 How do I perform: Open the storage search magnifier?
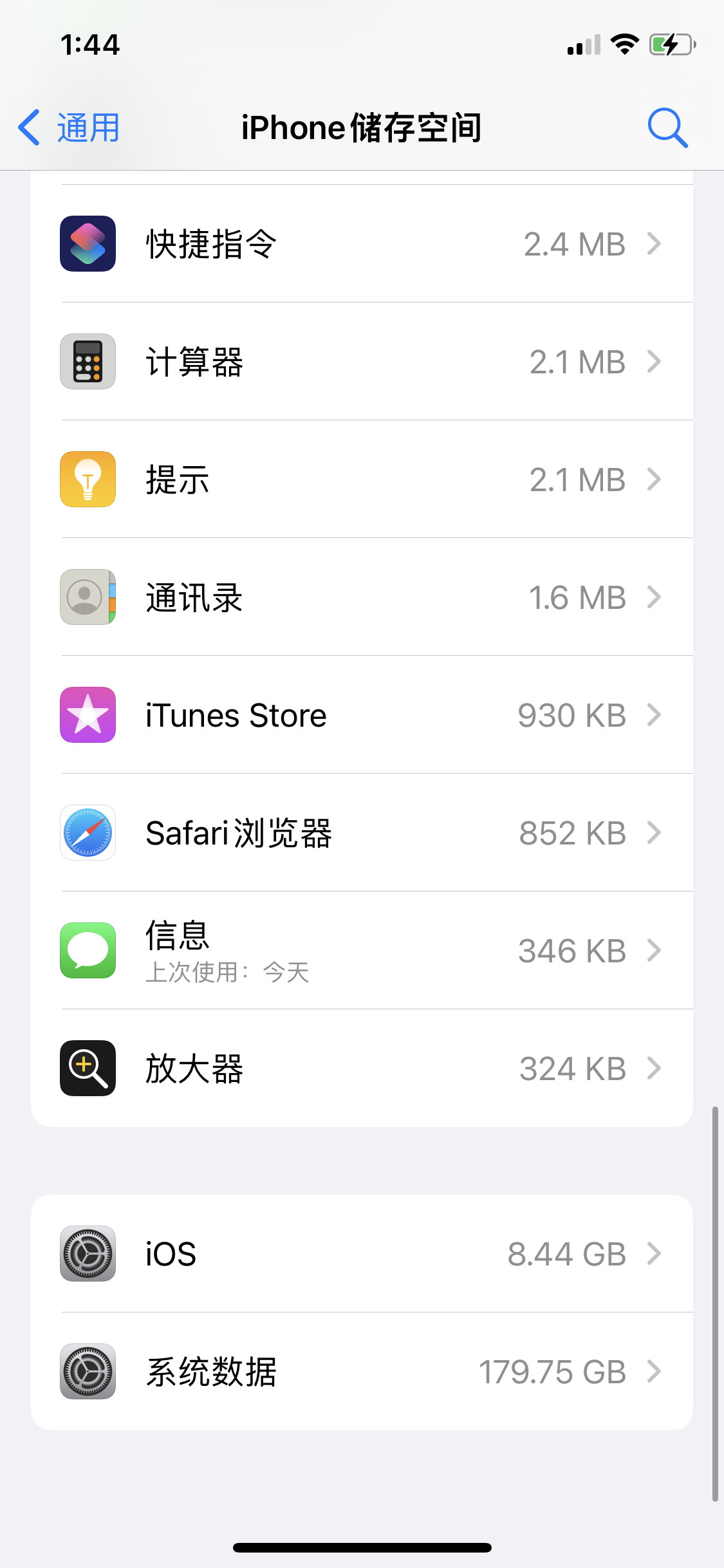coord(667,127)
